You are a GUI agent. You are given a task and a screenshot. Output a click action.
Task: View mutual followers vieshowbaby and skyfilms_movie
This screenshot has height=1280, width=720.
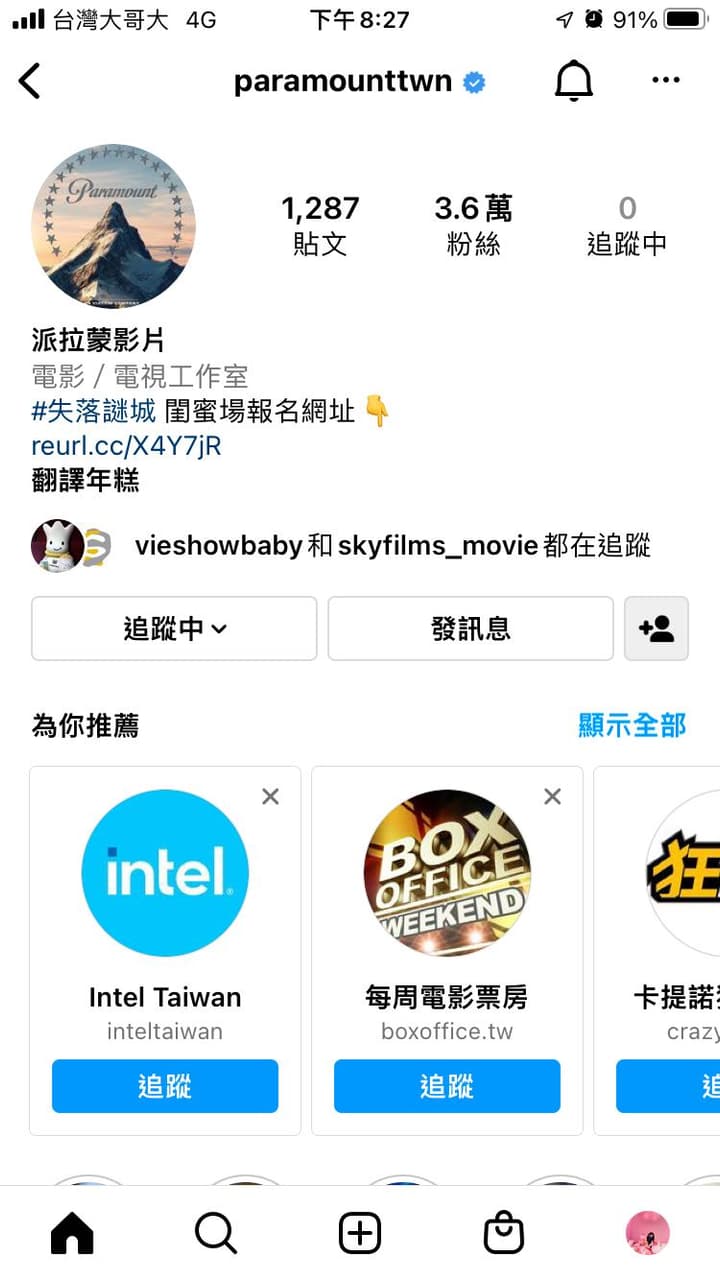392,545
